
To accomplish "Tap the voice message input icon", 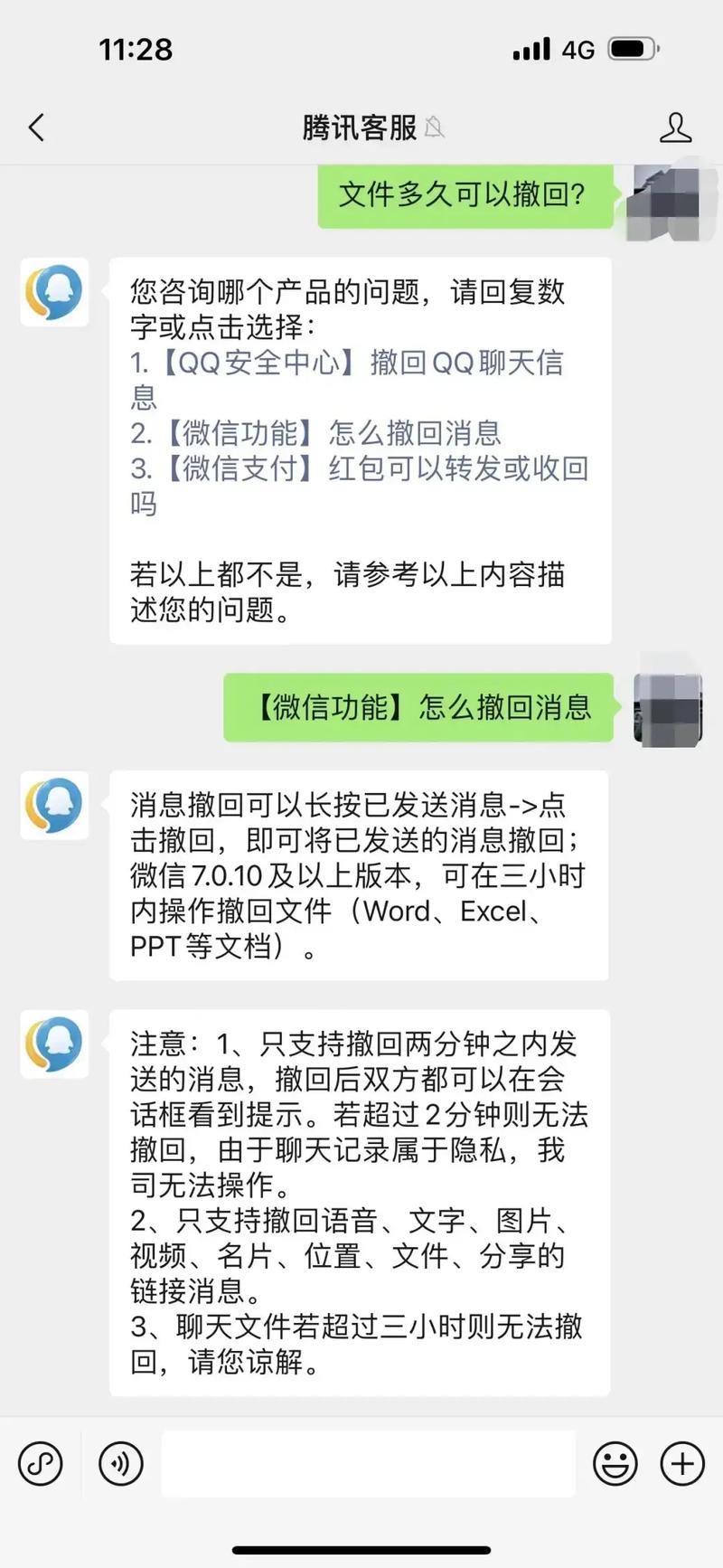I will pos(122,1463).
